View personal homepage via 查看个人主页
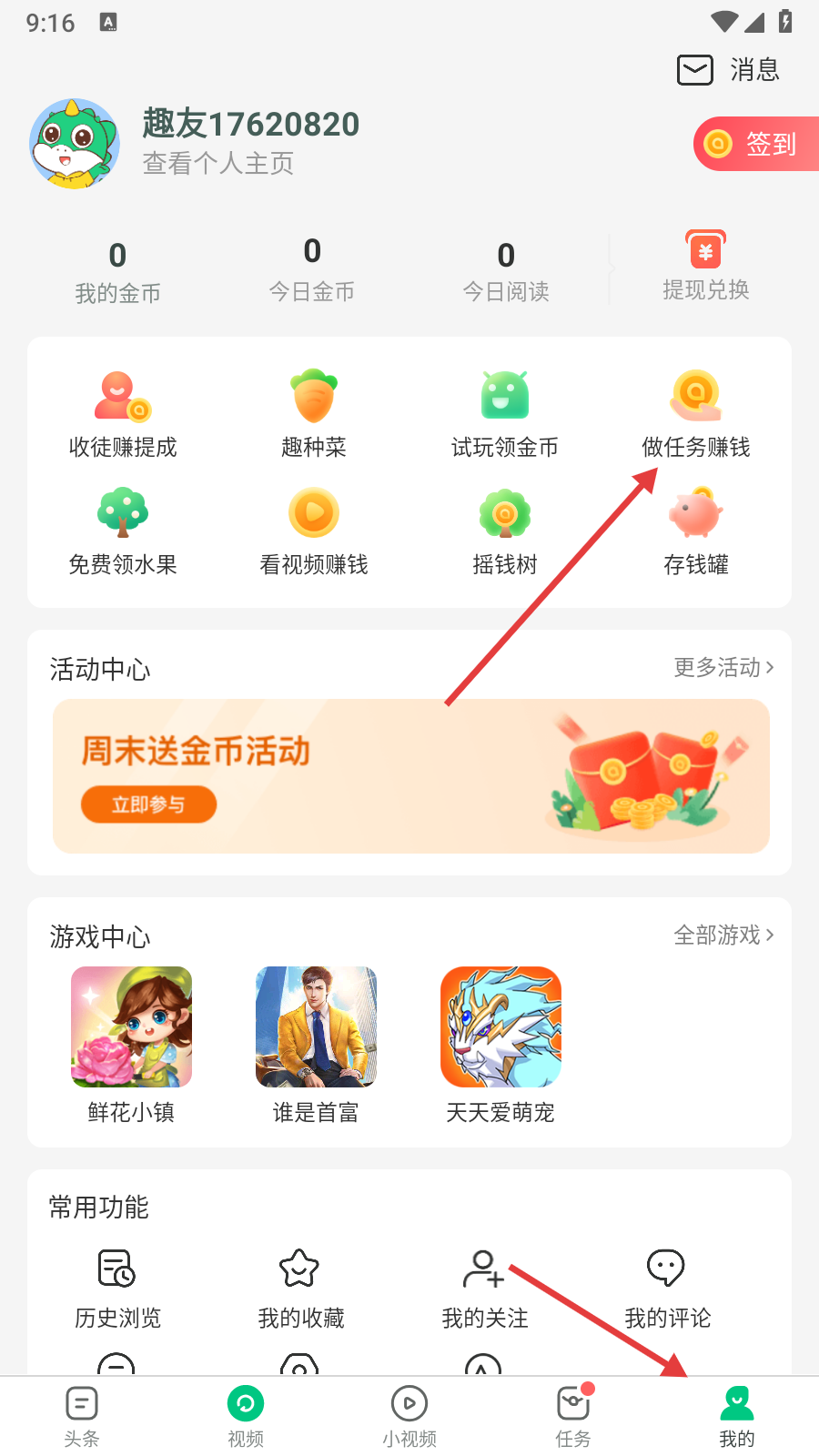Image resolution: width=819 pixels, height=1456 pixels. (x=218, y=164)
